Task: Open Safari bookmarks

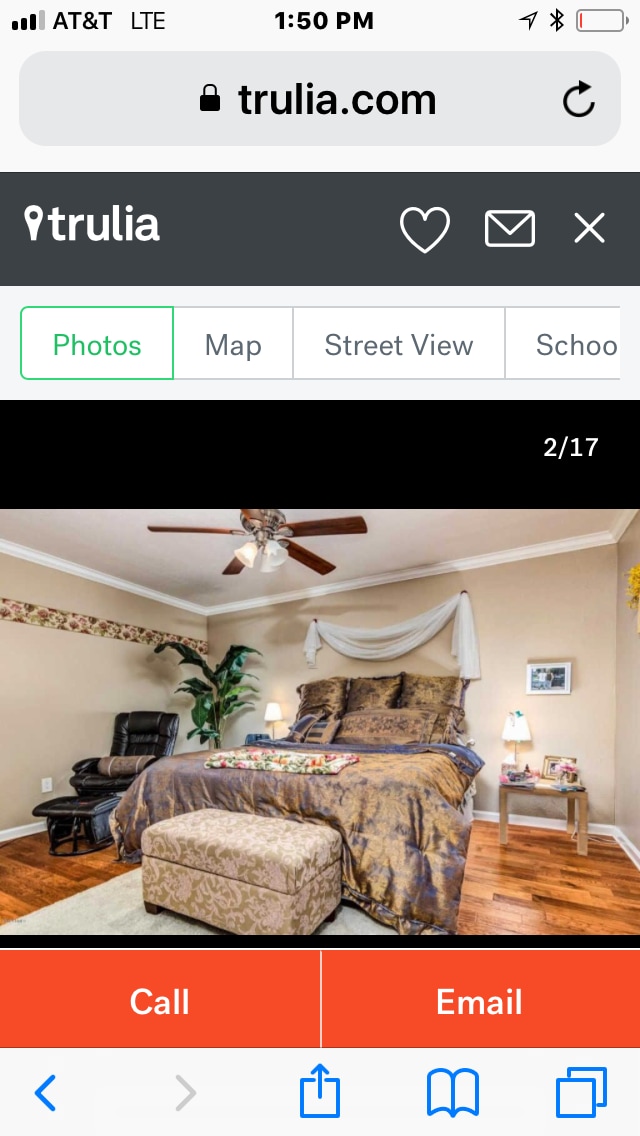Action: click(452, 1093)
